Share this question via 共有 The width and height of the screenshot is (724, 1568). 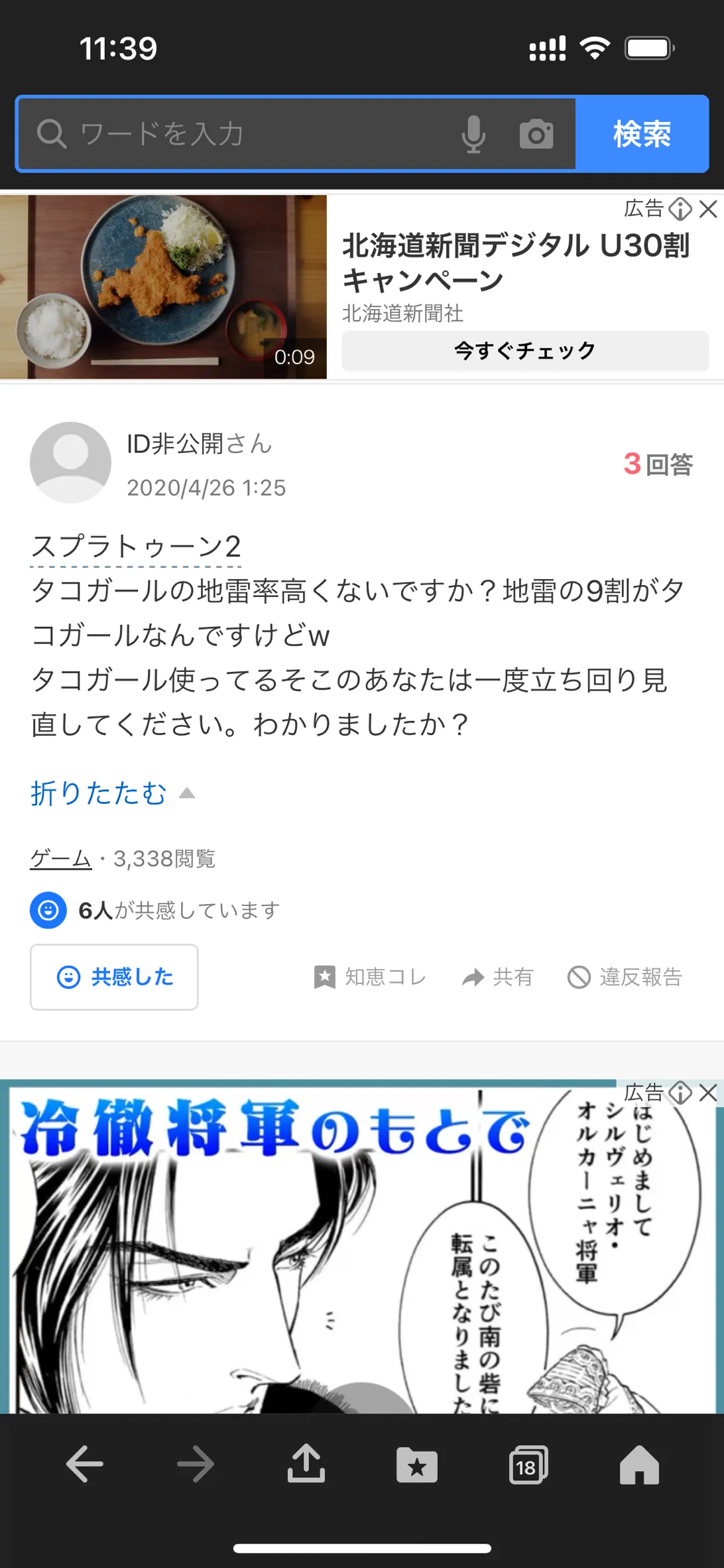point(497,977)
